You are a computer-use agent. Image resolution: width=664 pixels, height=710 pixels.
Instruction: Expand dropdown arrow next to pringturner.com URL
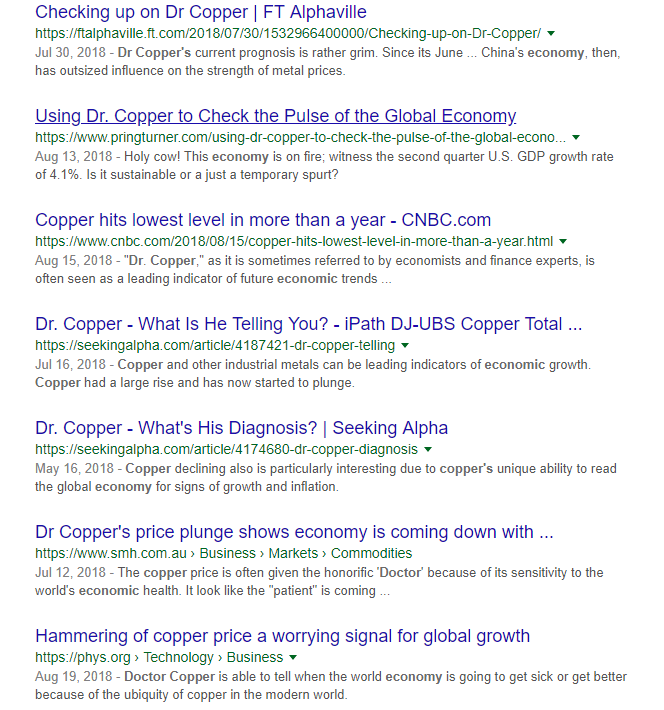pyautogui.click(x=576, y=138)
